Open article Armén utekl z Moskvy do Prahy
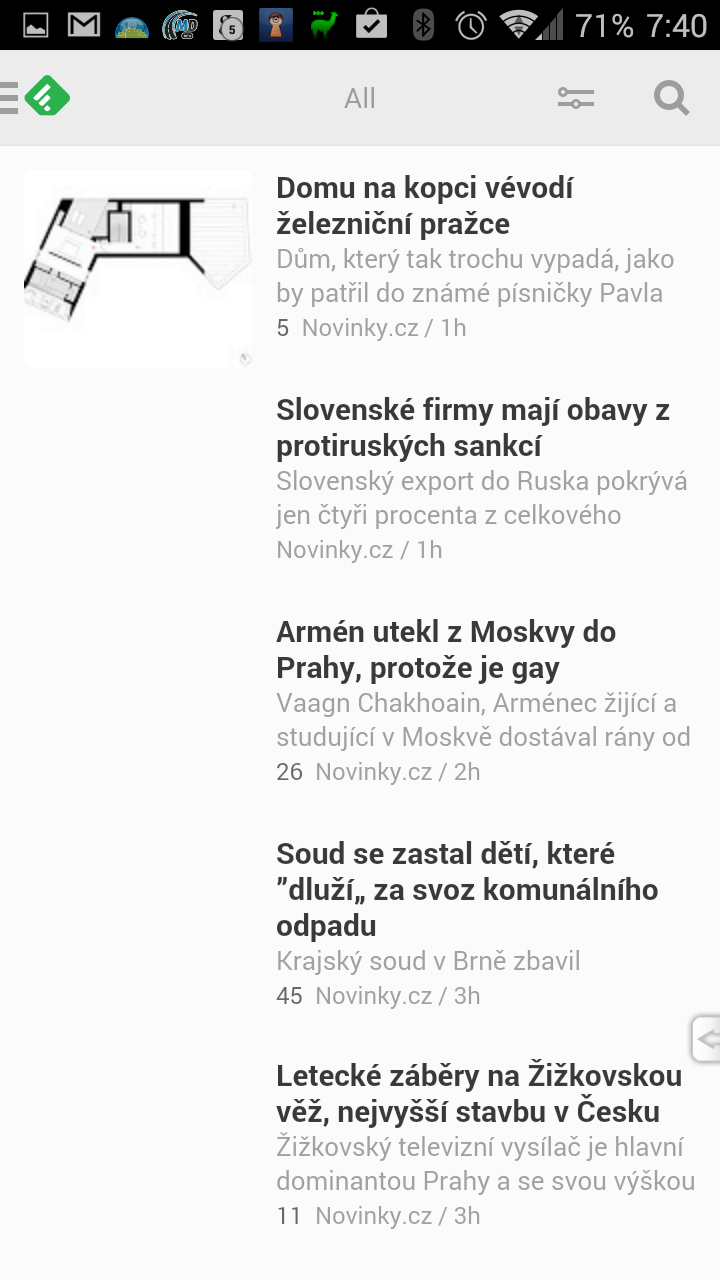Image resolution: width=720 pixels, height=1280 pixels. pyautogui.click(x=446, y=649)
